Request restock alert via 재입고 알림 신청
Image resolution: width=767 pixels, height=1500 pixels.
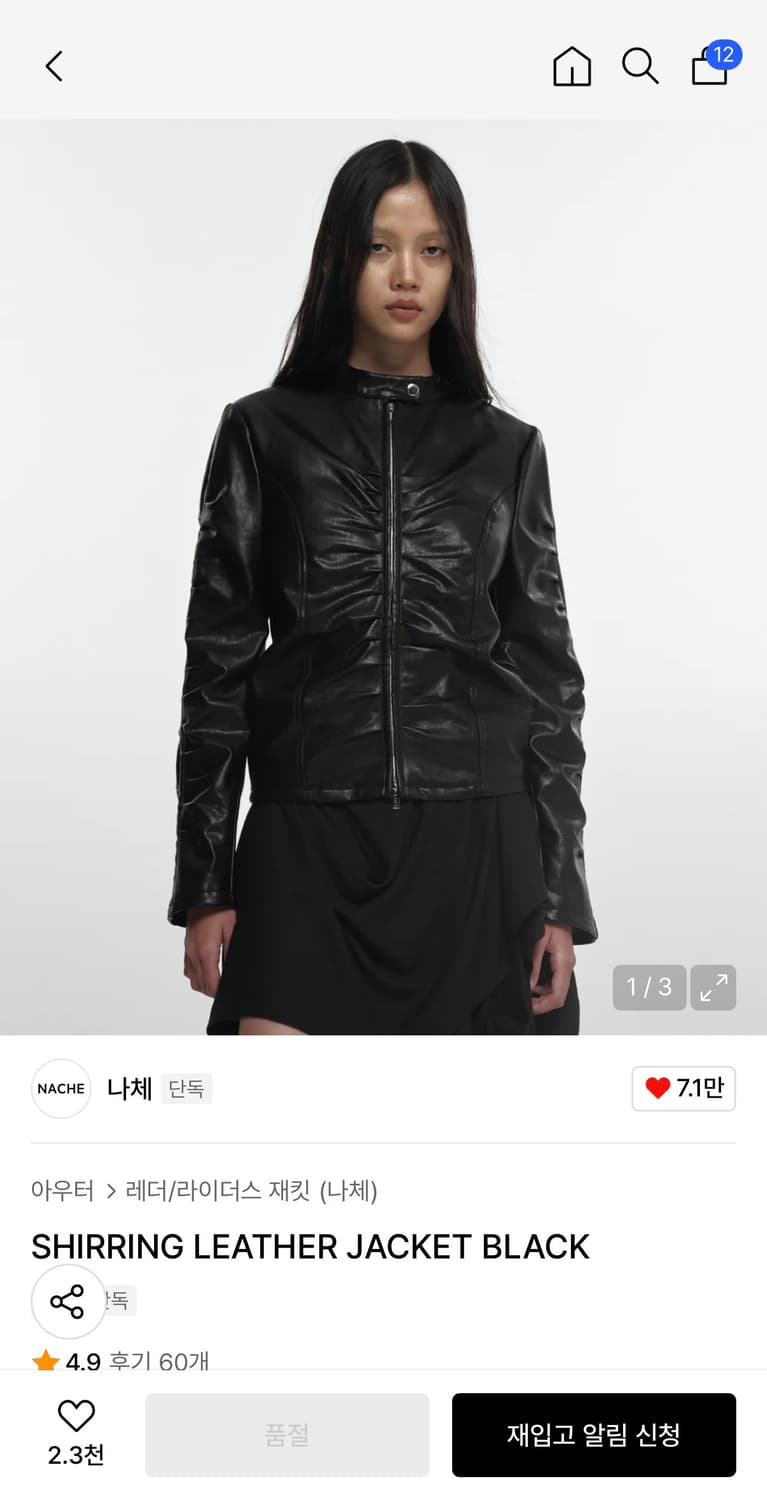pyautogui.click(x=594, y=1434)
